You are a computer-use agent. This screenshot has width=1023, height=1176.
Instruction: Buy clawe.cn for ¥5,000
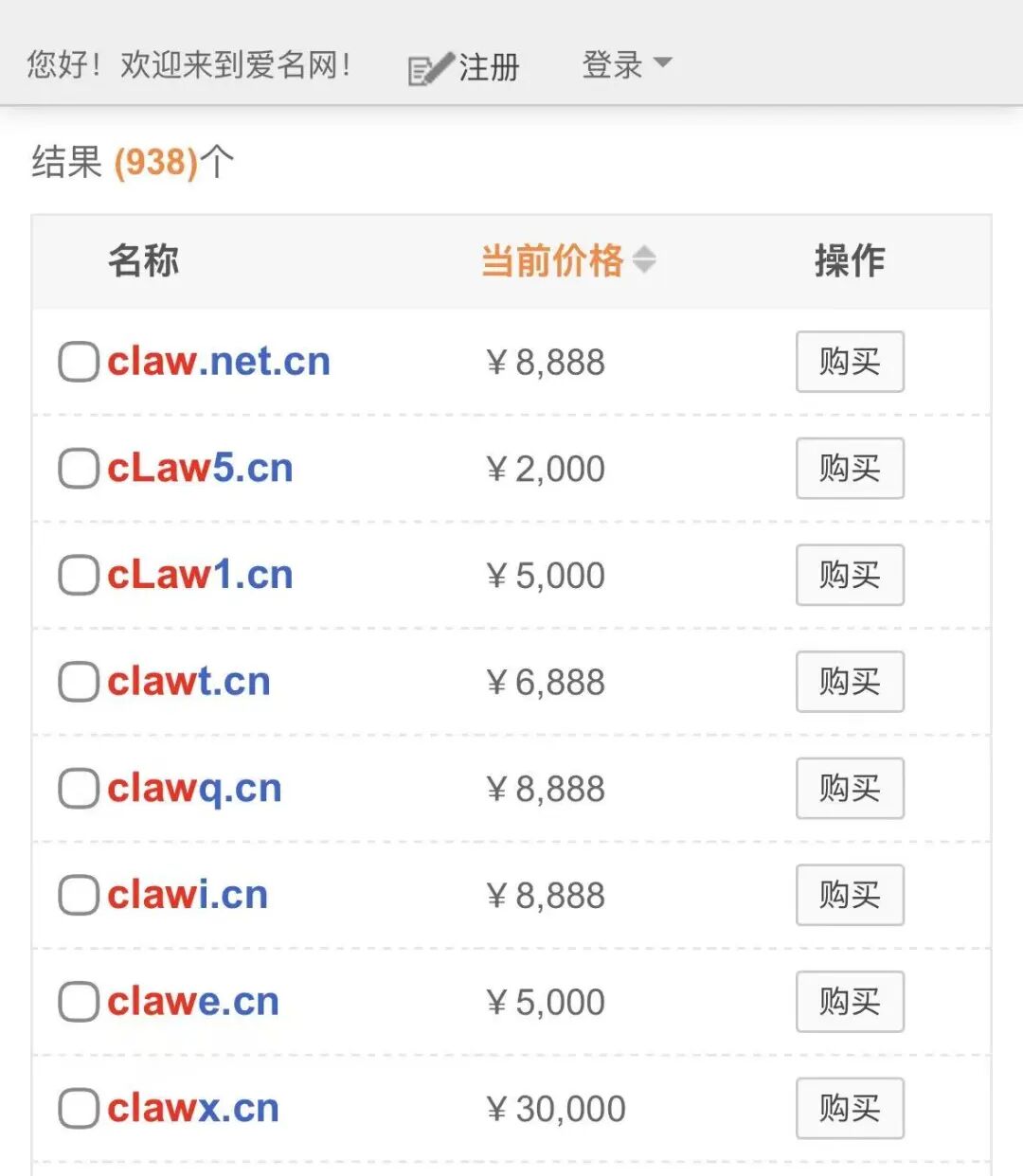tap(849, 1002)
